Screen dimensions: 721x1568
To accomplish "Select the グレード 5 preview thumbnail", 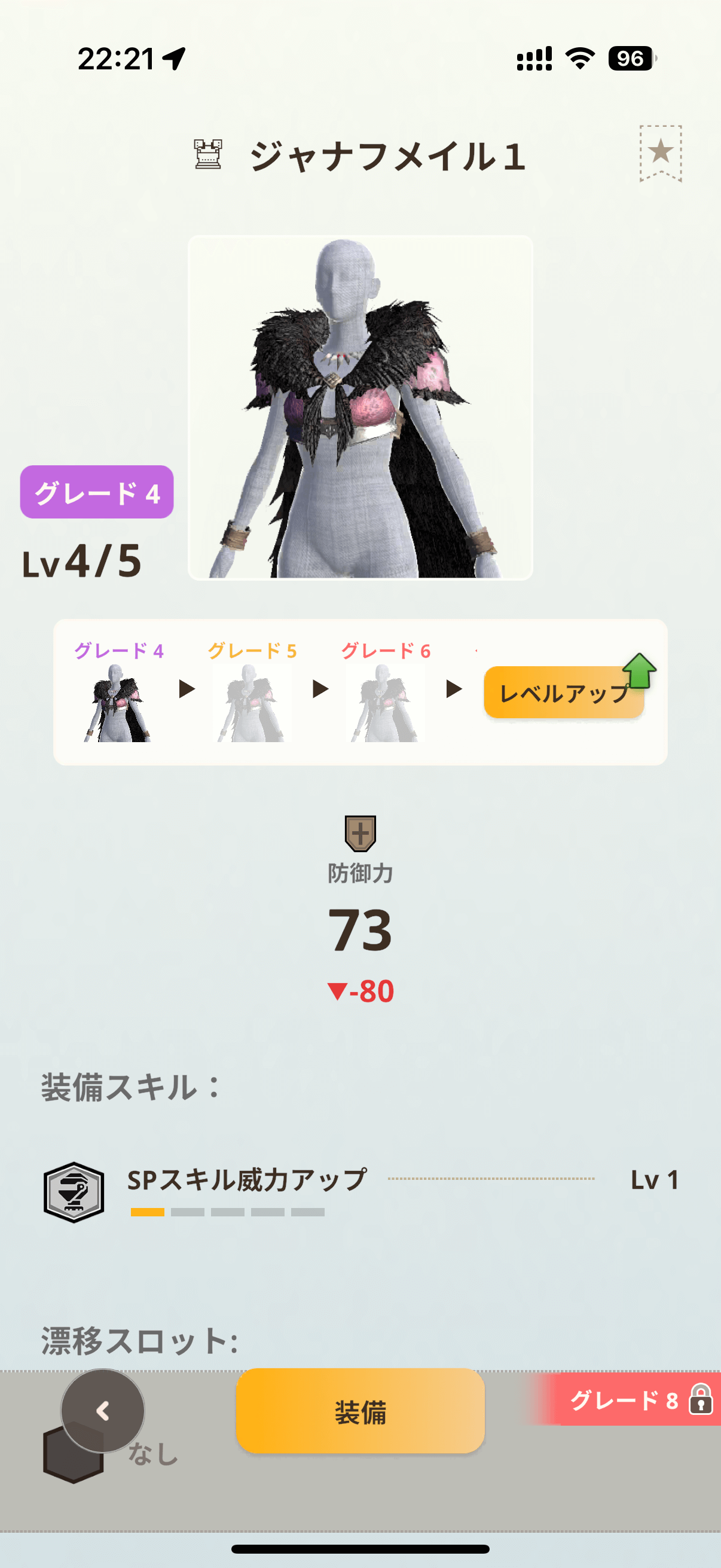I will 251,701.
